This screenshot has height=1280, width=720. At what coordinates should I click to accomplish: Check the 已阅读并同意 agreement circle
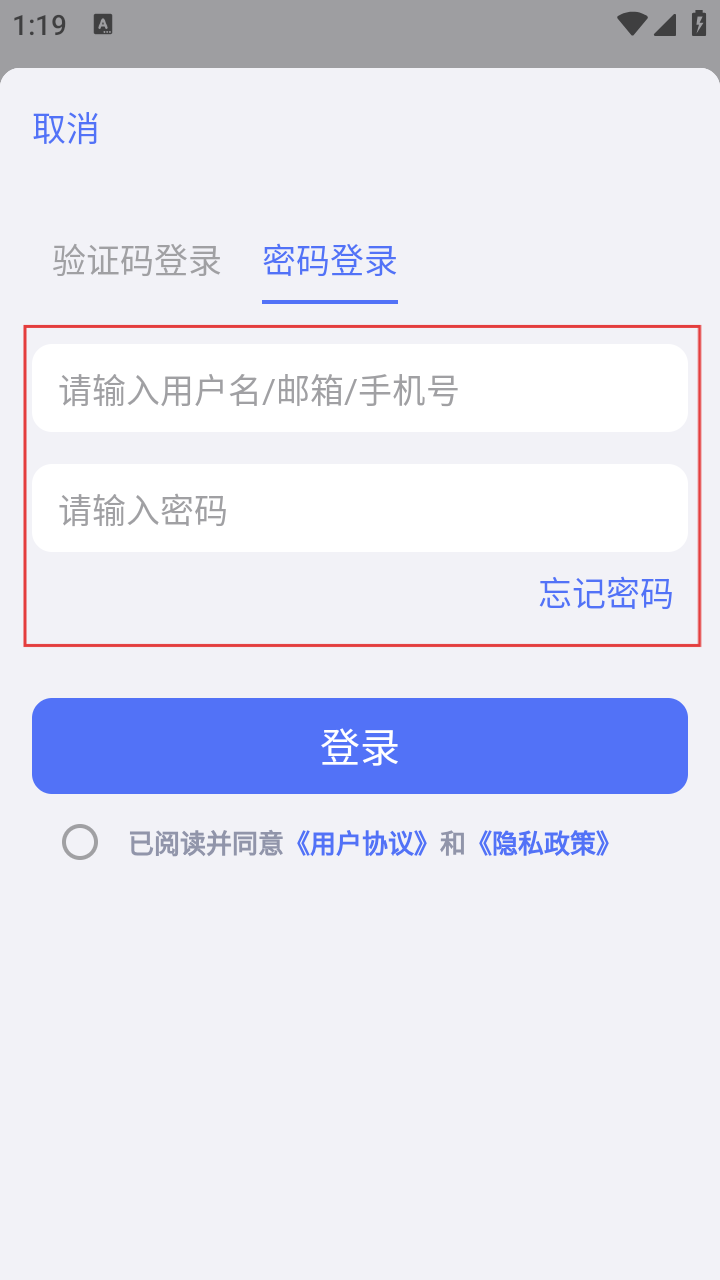point(80,842)
